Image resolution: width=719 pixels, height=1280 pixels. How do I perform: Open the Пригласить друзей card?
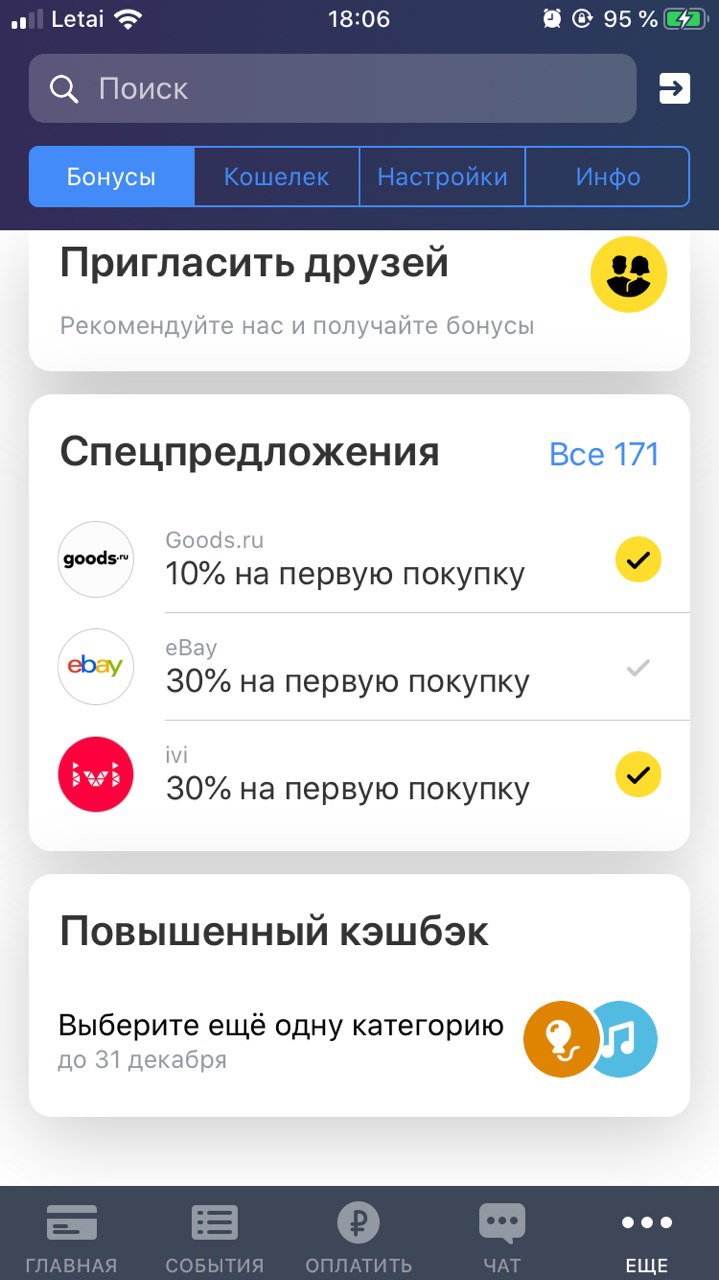(x=359, y=300)
